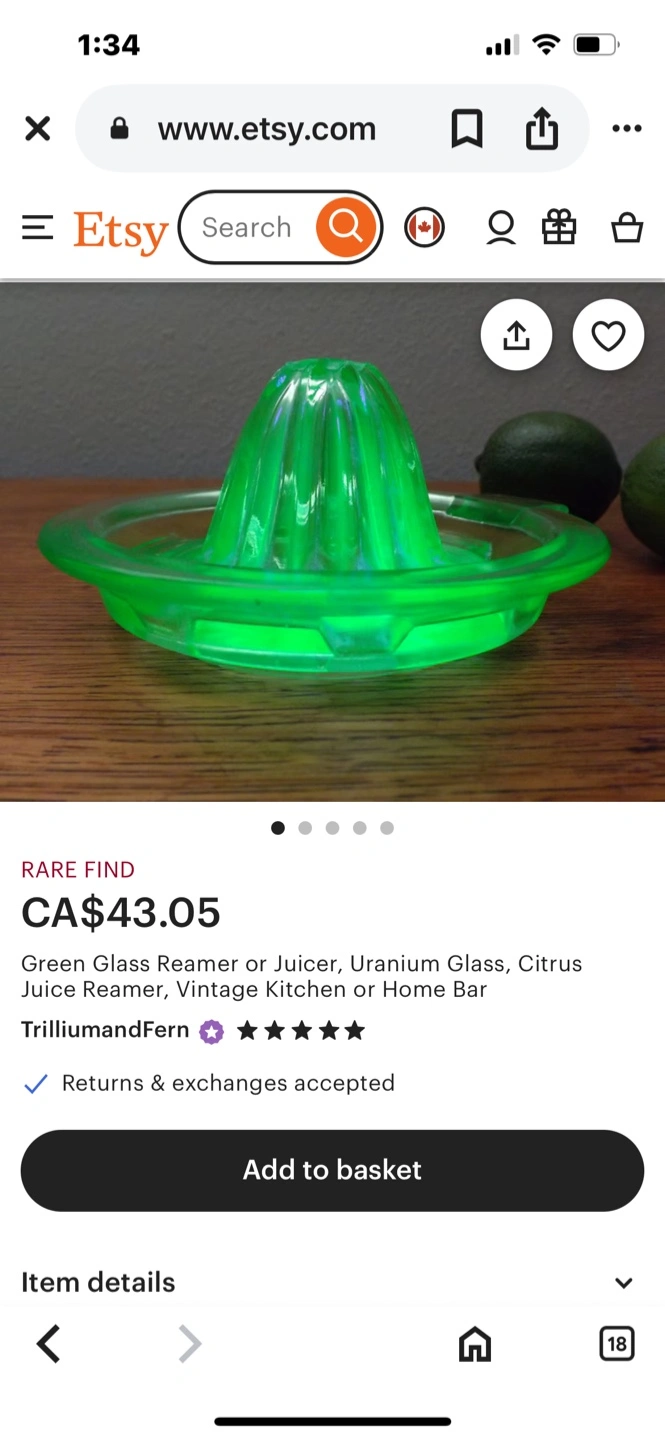Open the gift icon in Etsy header
The height and width of the screenshot is (1440, 665).
560,228
